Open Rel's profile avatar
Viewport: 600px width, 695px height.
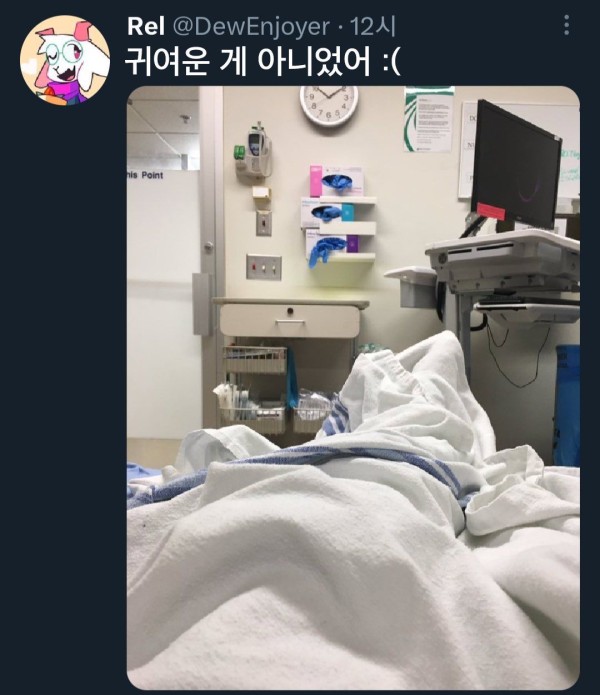click(65, 60)
